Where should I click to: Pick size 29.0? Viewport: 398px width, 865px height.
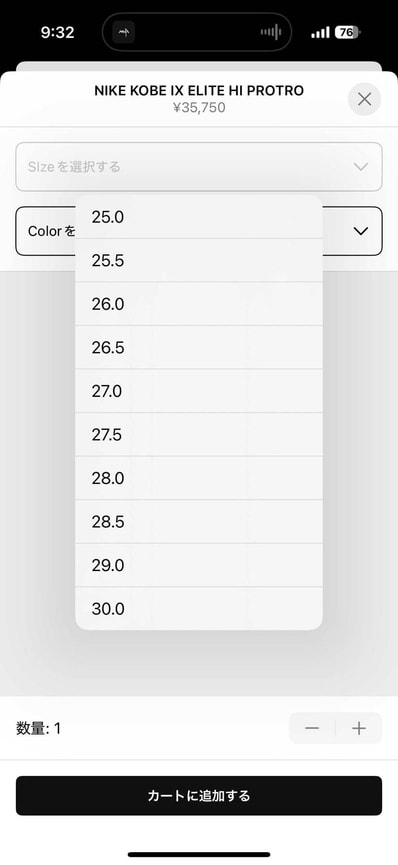199,565
